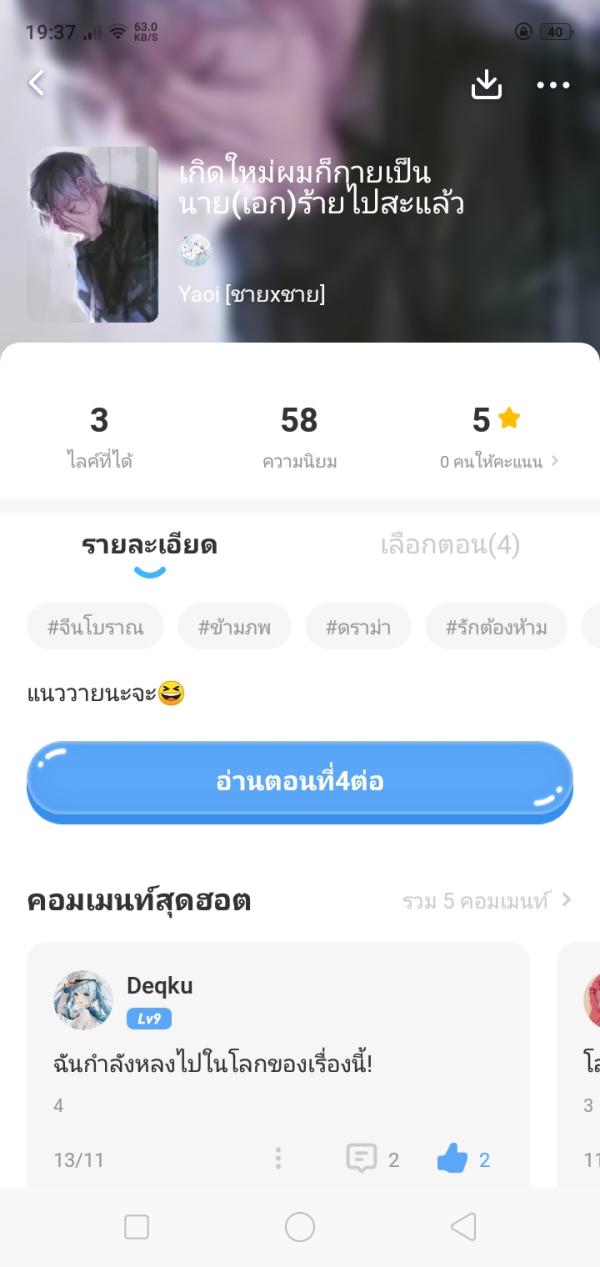Switch to the เลือกตอน(4) tab
This screenshot has height=1267, width=600.
[x=450, y=545]
